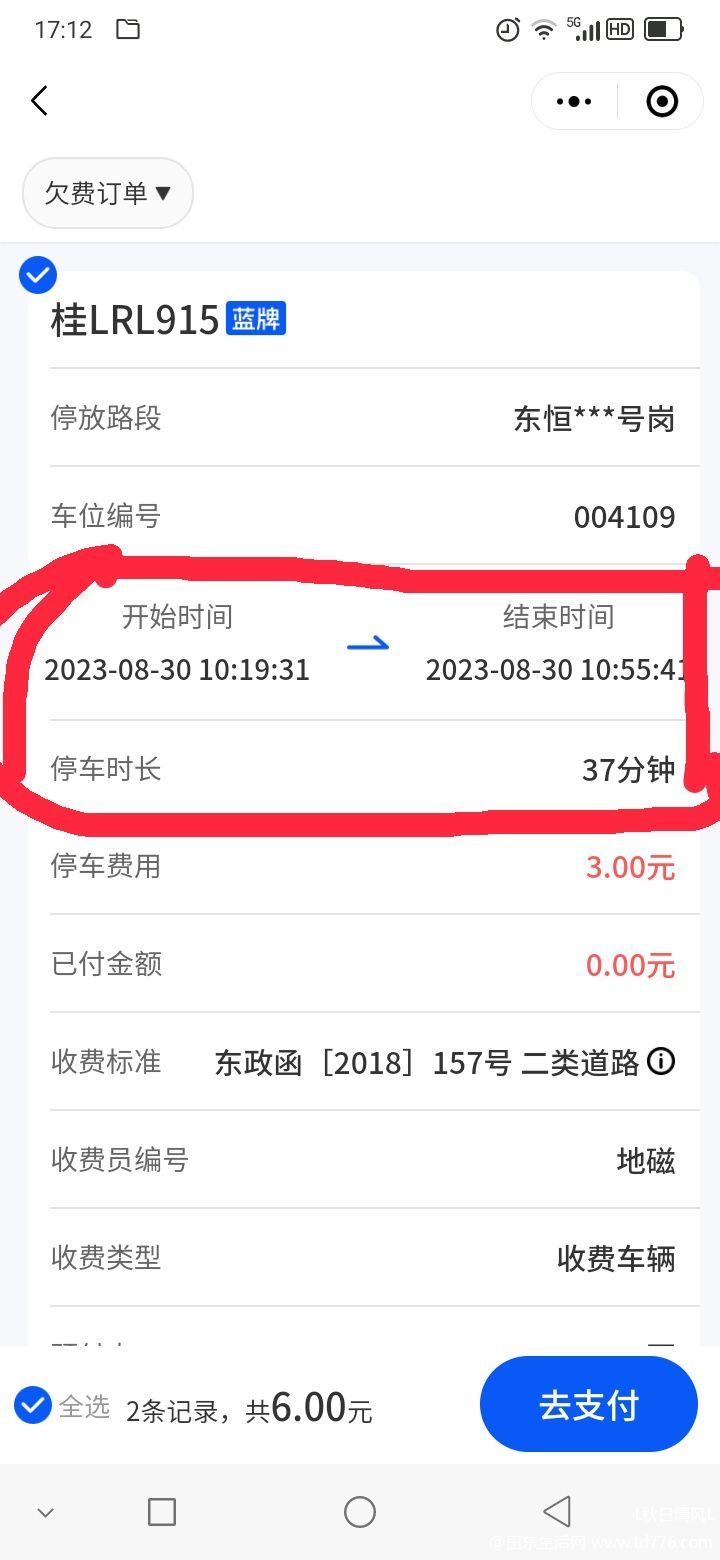Viewport: 720px width, 1560px height.
Task: Uncheck the order for 桂LRL915
Action: point(38,274)
